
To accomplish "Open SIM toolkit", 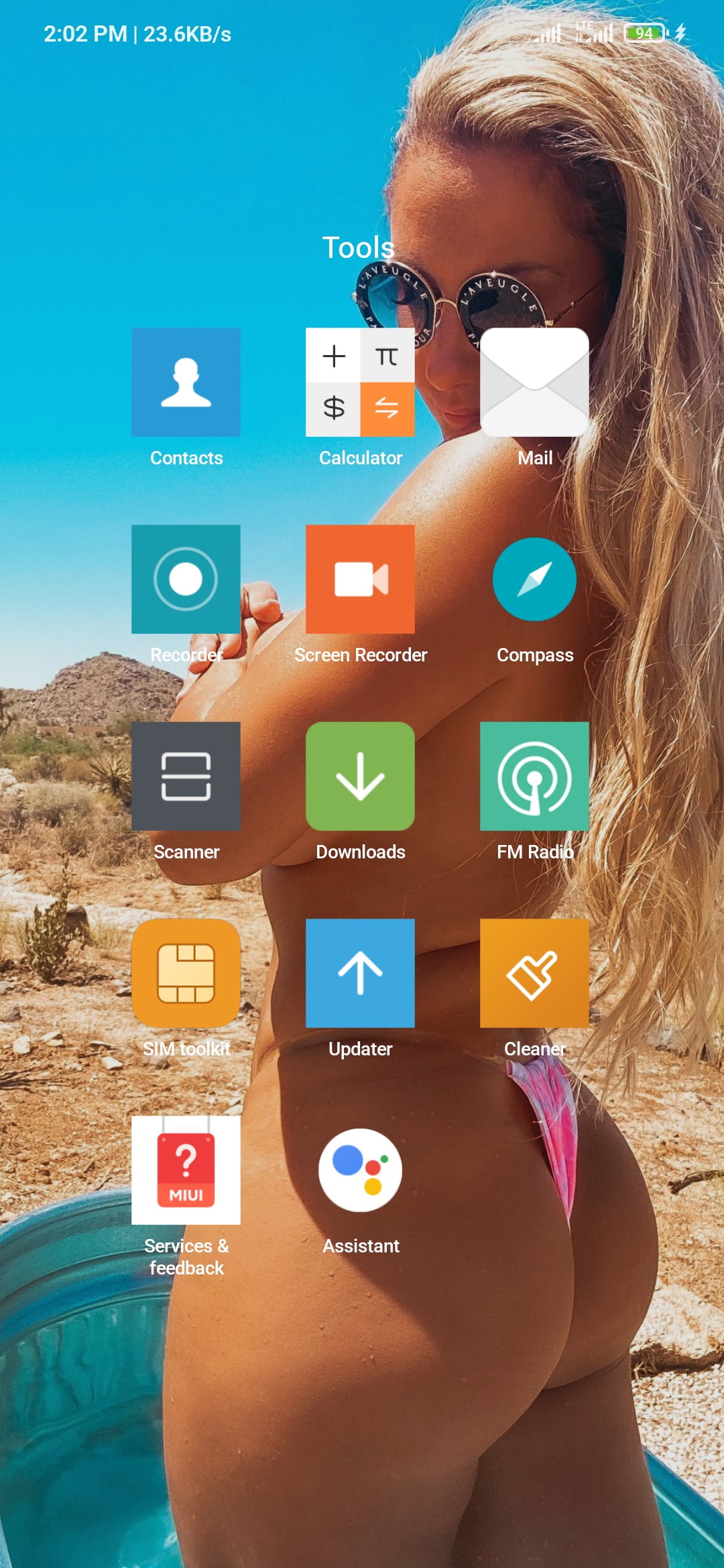I will 186,974.
